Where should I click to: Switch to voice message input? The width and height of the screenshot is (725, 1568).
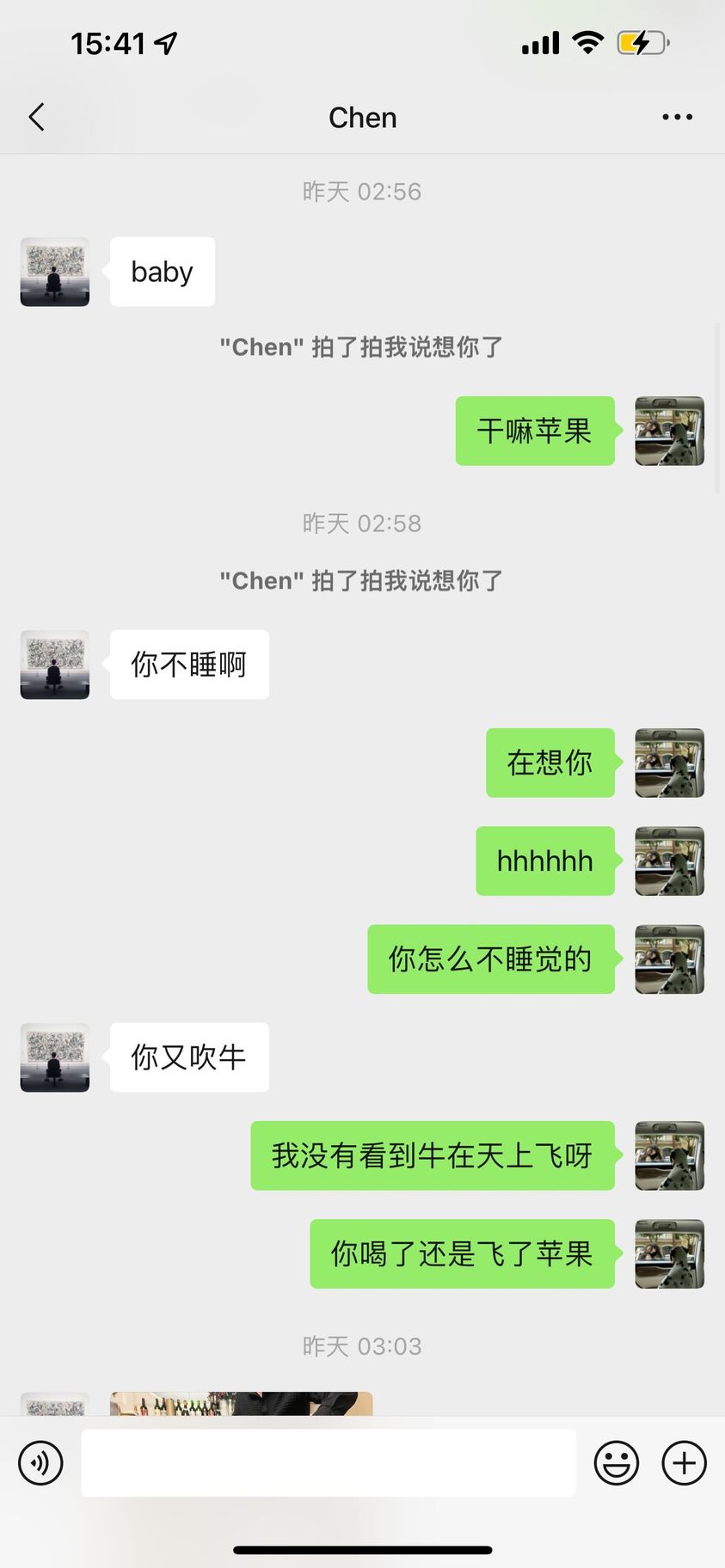[40, 1463]
